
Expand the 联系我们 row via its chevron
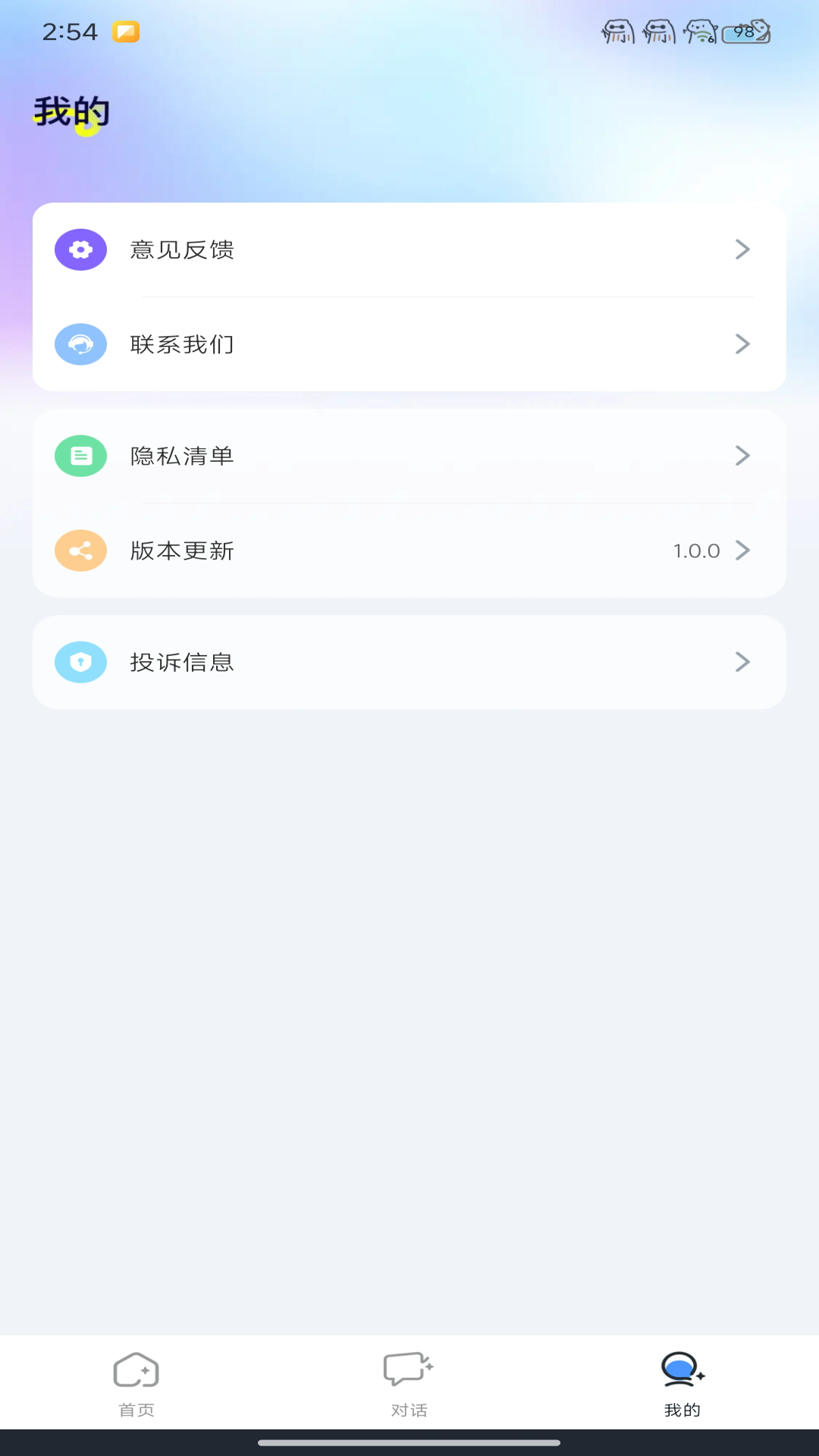point(743,344)
